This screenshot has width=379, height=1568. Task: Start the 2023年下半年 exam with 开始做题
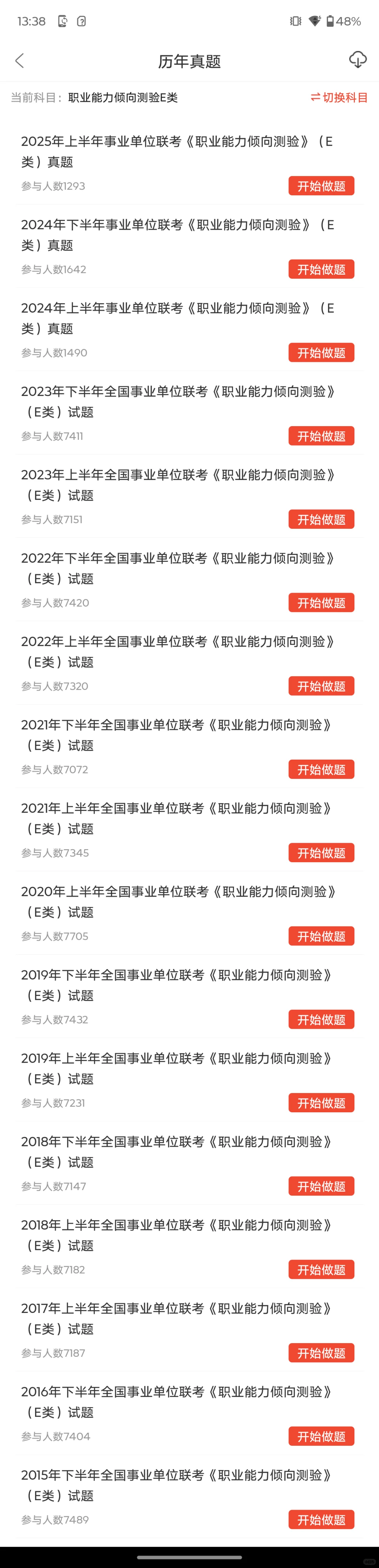(321, 436)
